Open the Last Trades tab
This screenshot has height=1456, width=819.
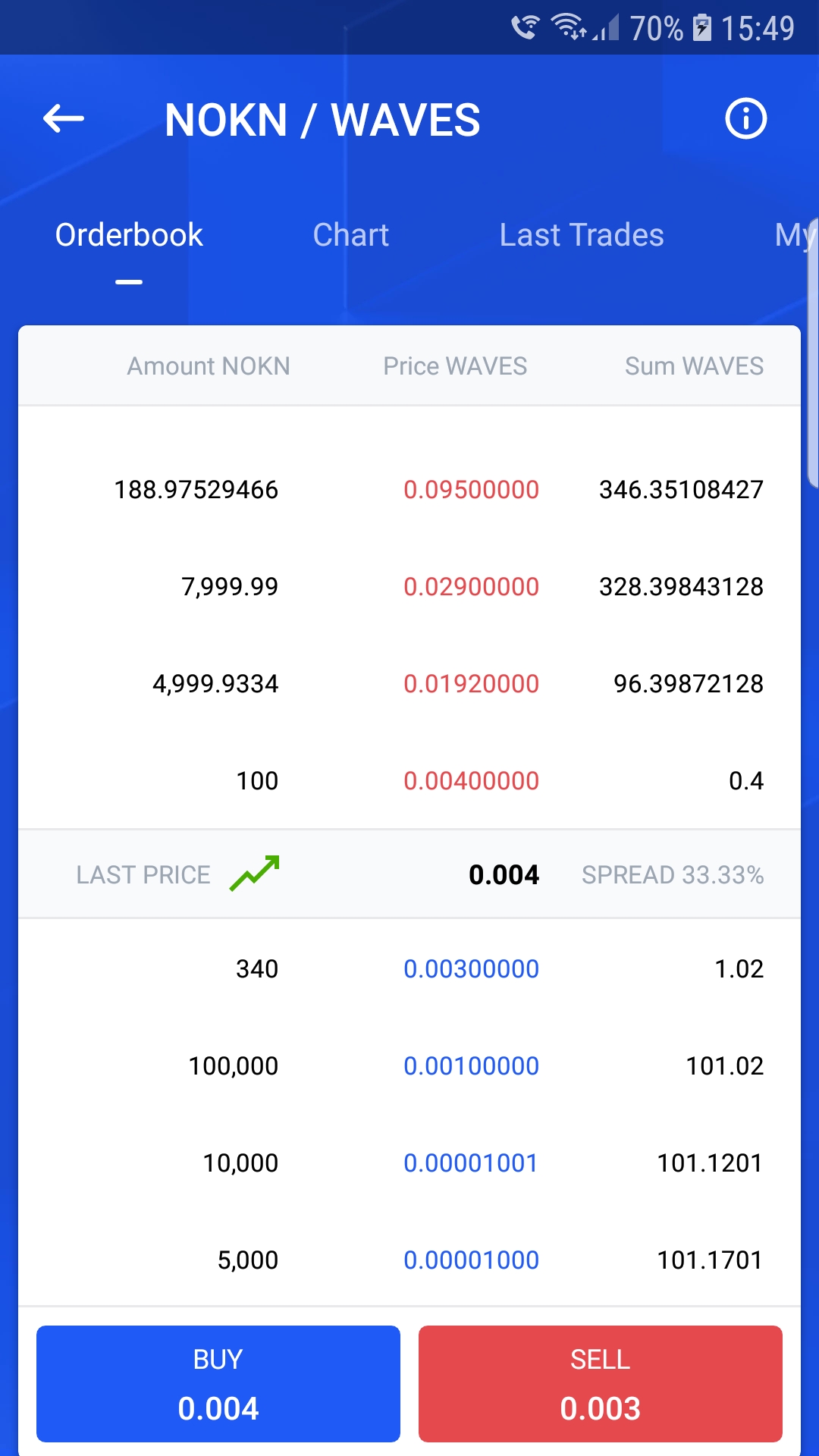tap(582, 235)
